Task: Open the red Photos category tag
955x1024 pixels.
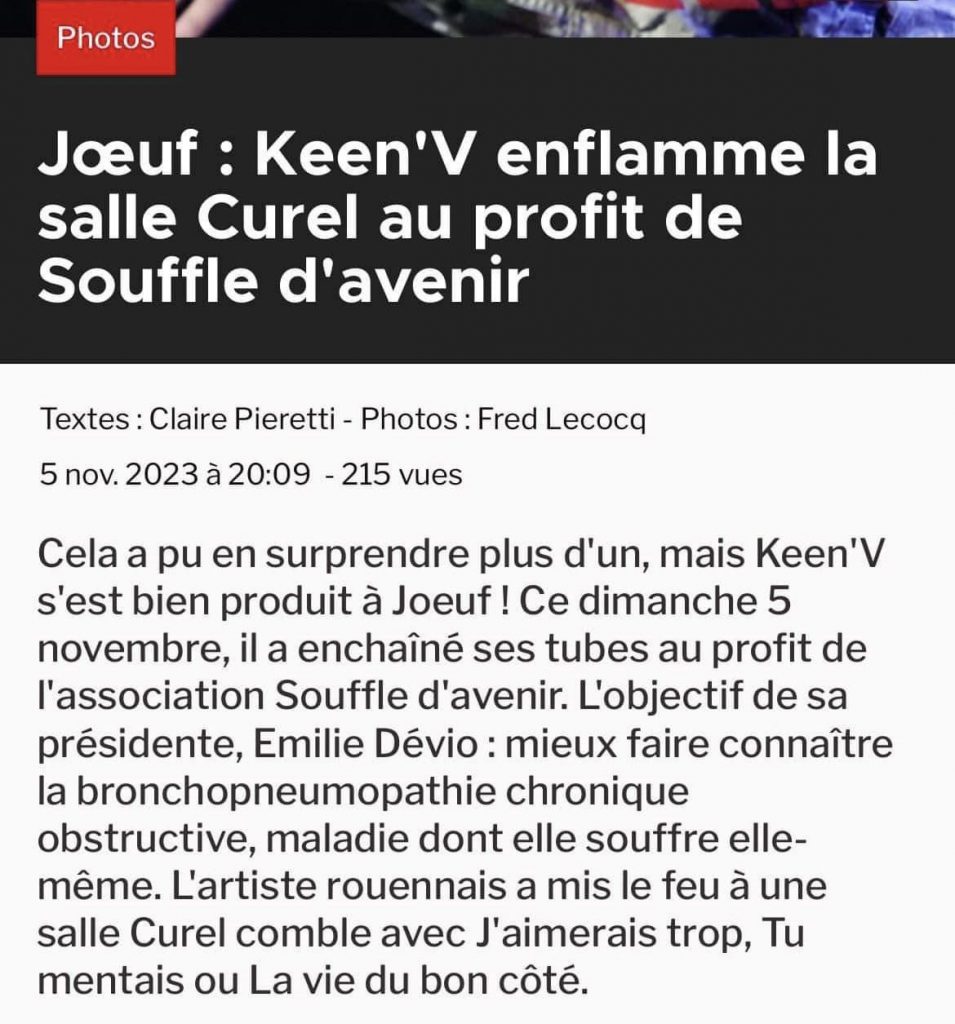Action: (x=106, y=39)
